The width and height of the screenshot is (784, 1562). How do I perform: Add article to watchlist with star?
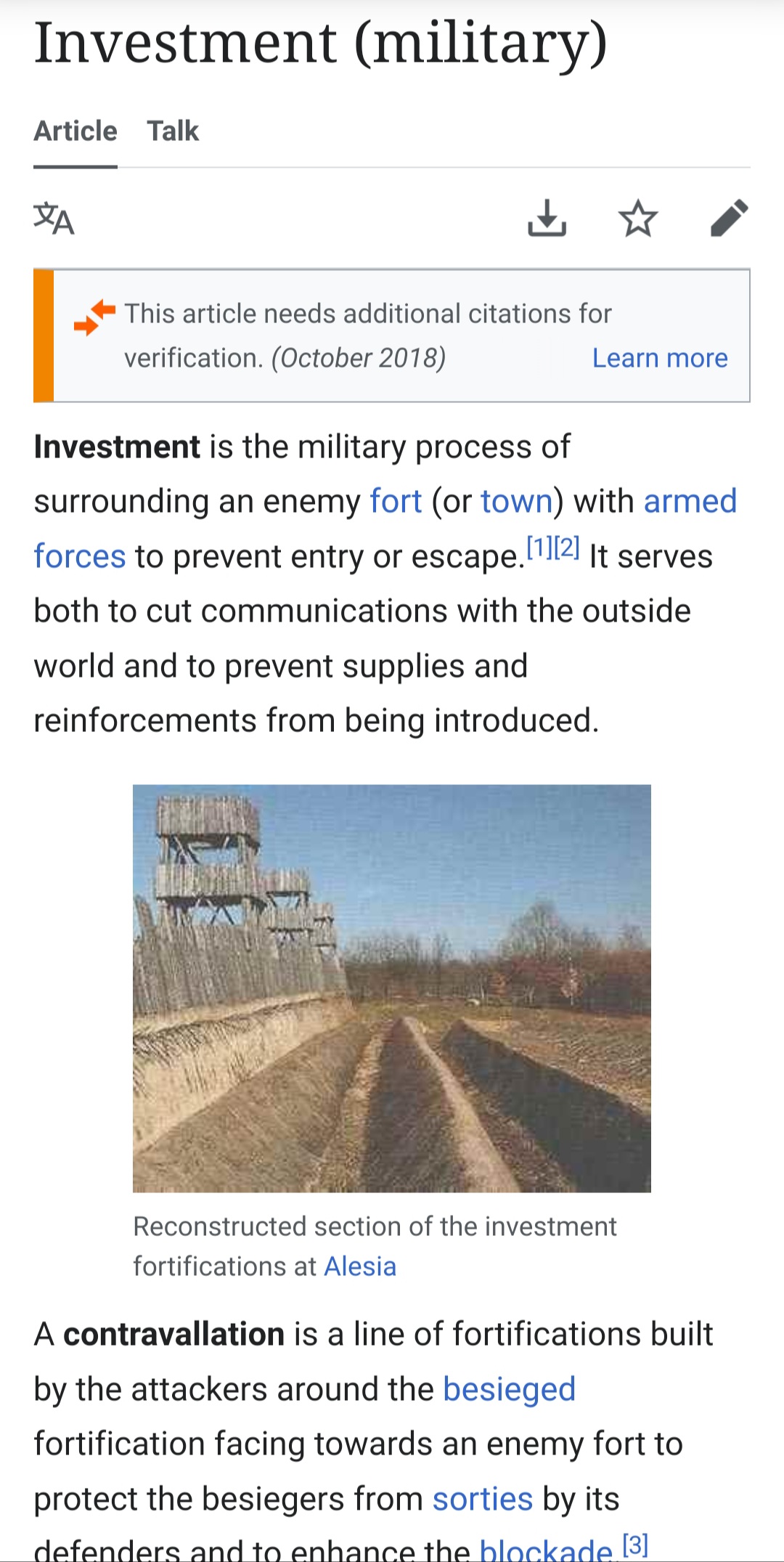[638, 218]
